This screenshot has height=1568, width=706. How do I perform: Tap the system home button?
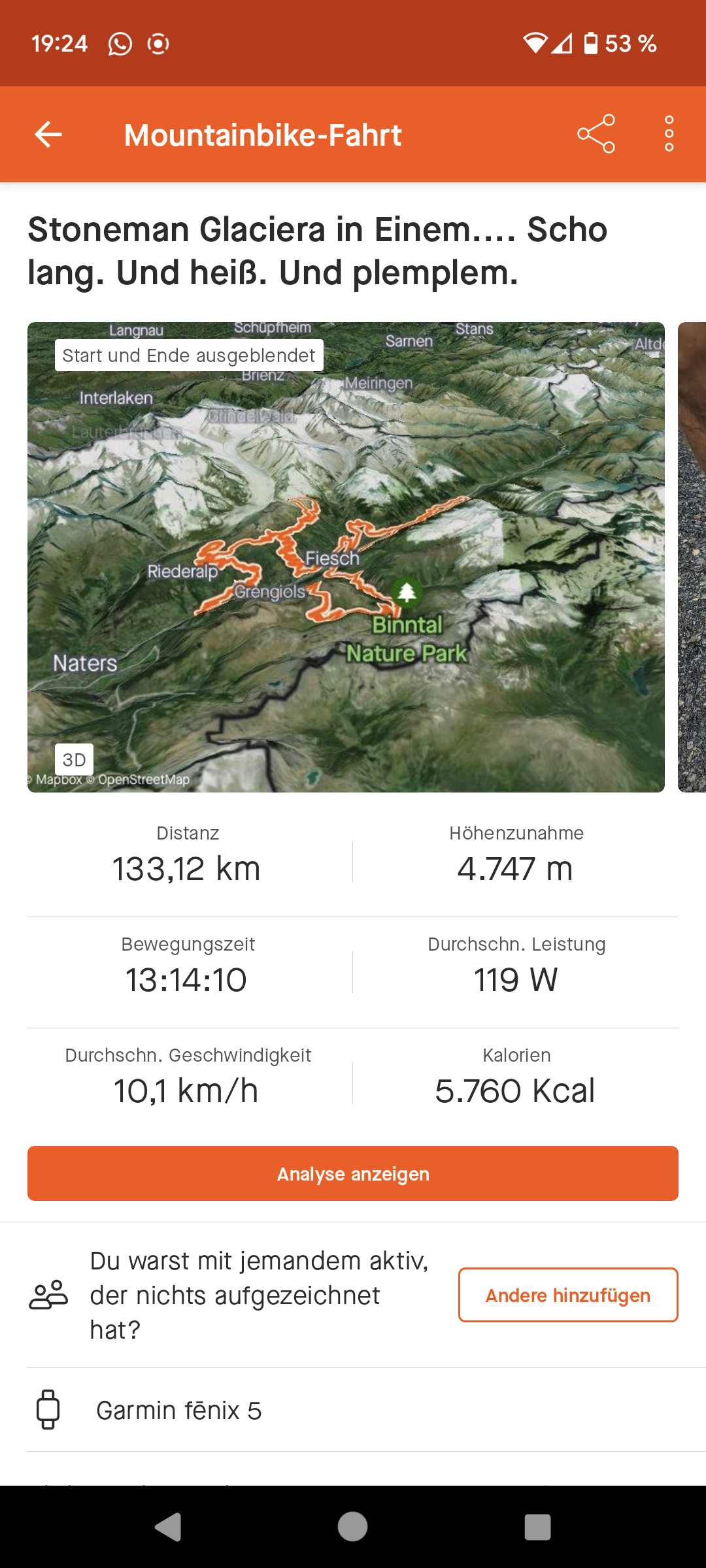[352, 1527]
